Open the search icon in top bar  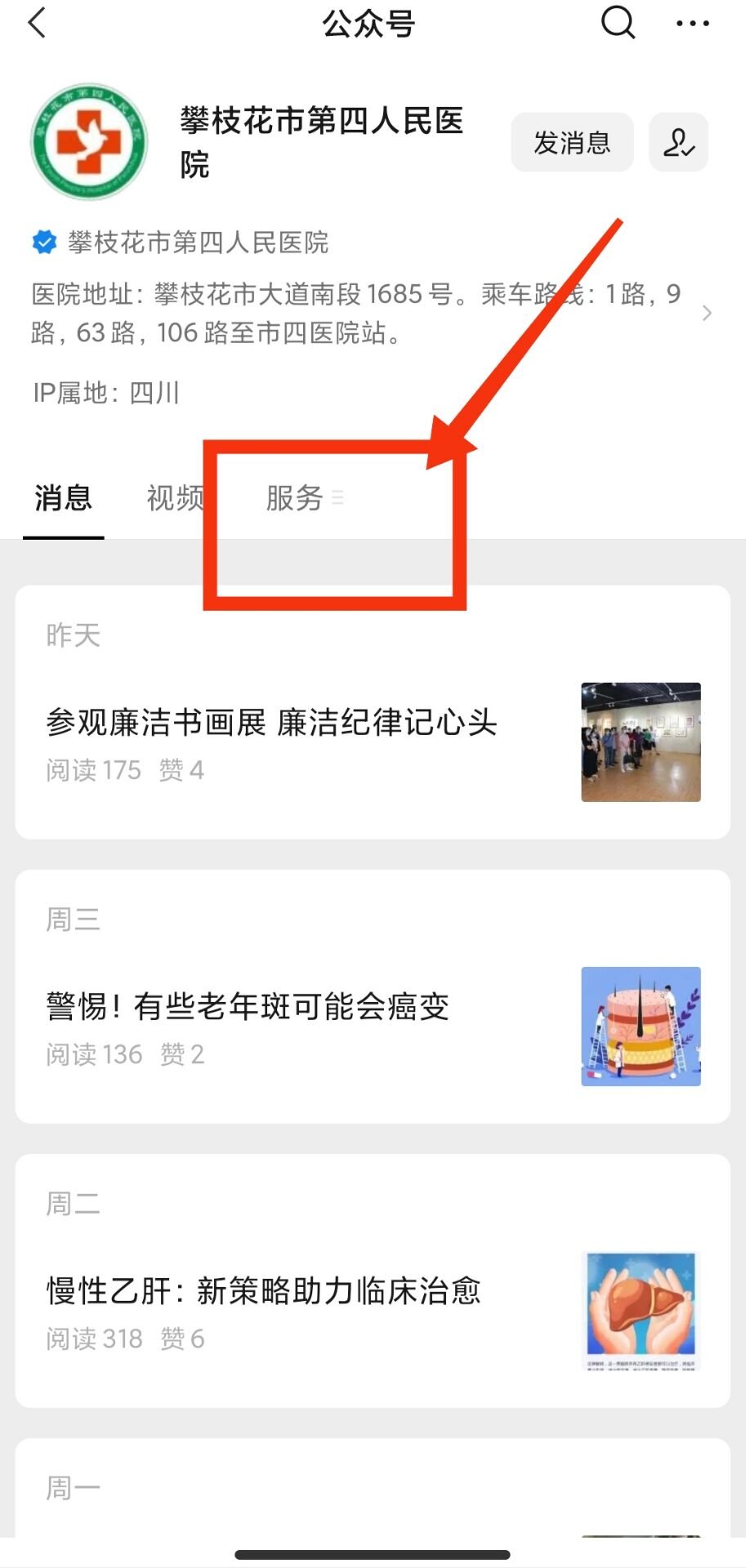click(x=618, y=23)
